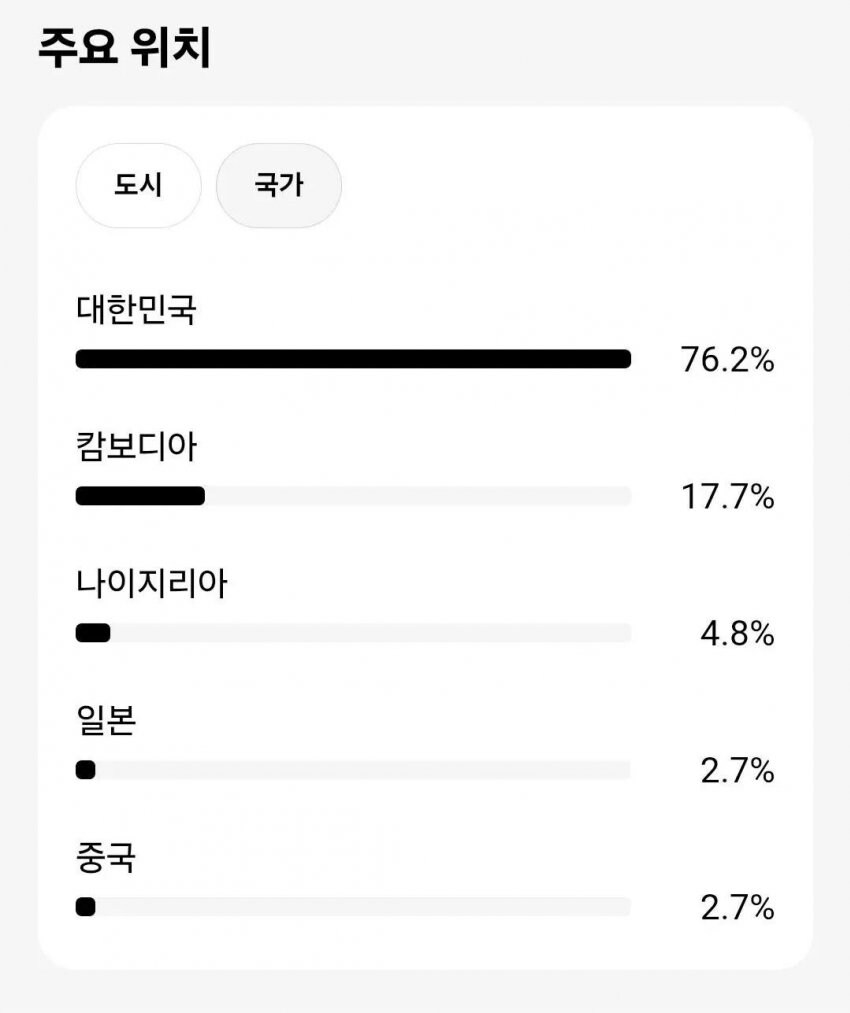Click the 2.7% value next to 일본

737,770
